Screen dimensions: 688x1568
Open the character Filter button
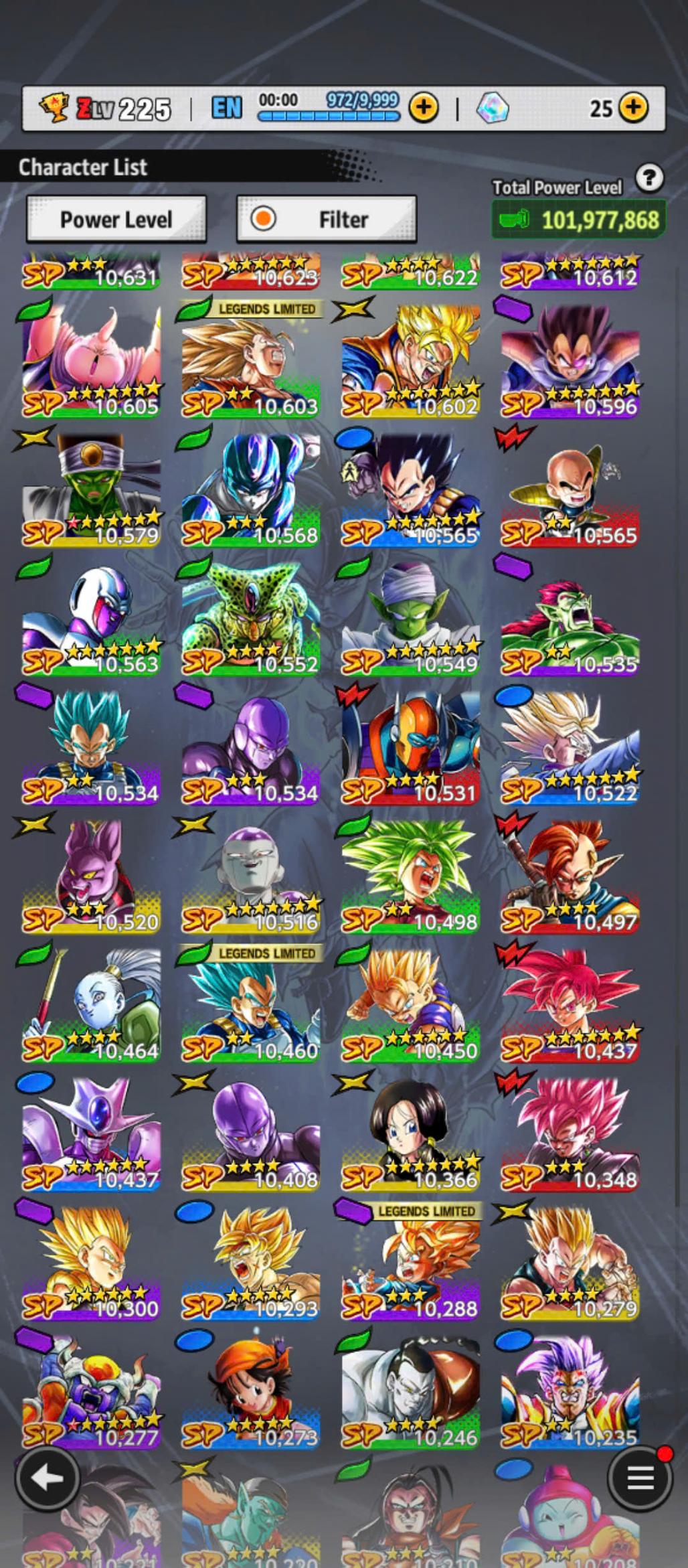coord(327,220)
